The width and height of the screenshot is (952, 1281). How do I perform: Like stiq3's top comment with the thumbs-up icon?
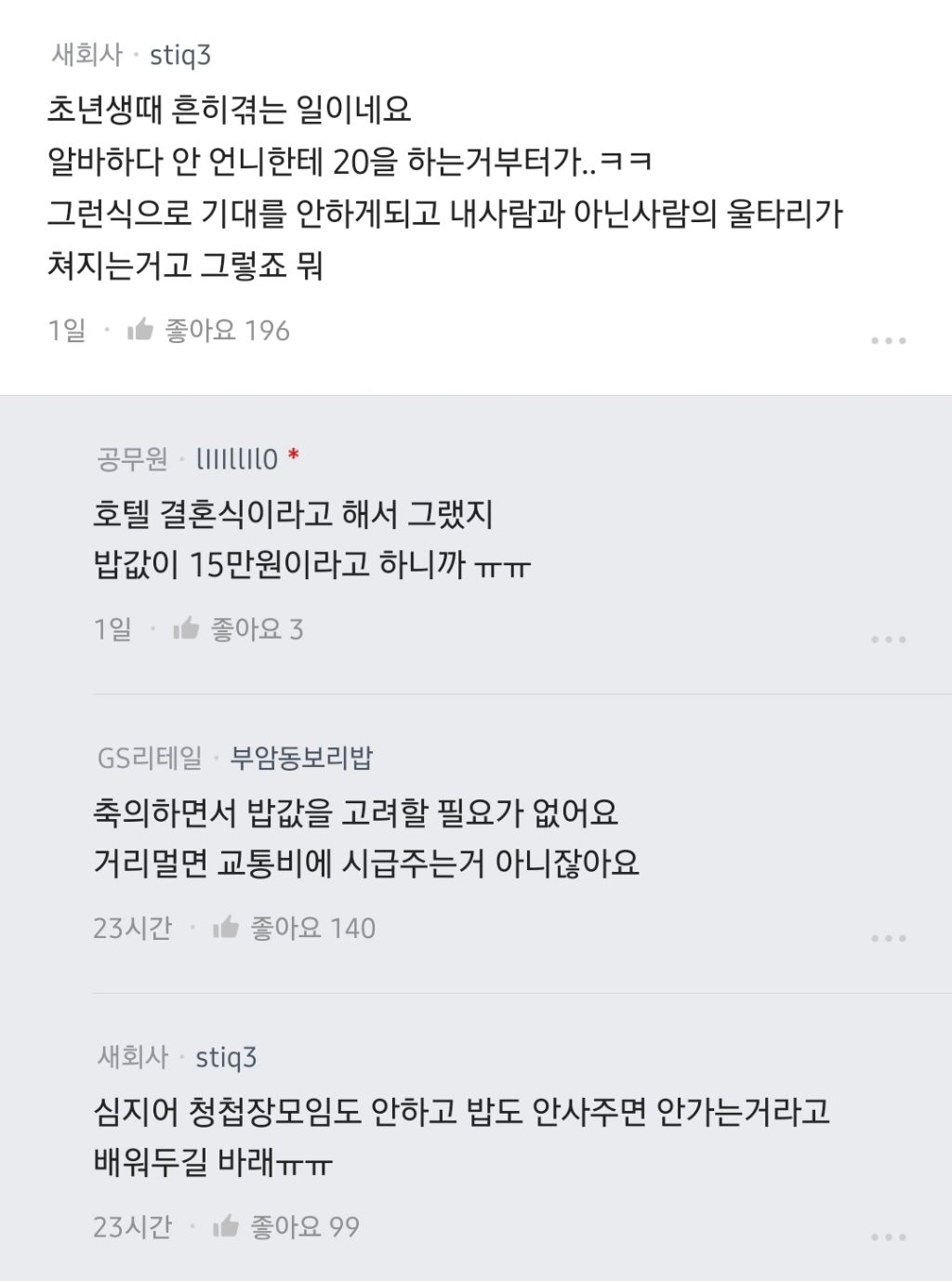140,329
